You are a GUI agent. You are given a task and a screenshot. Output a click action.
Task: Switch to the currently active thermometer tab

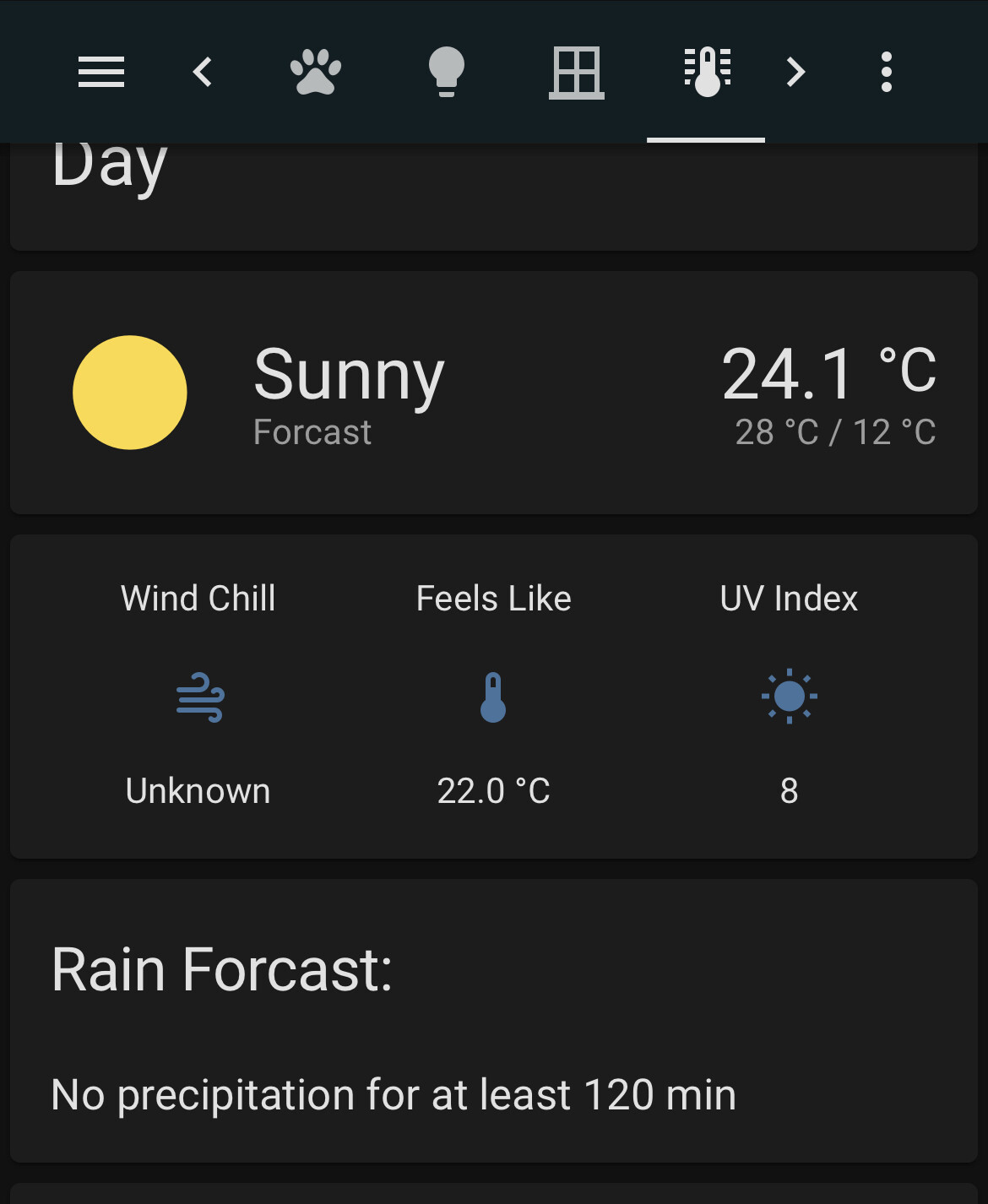(707, 72)
